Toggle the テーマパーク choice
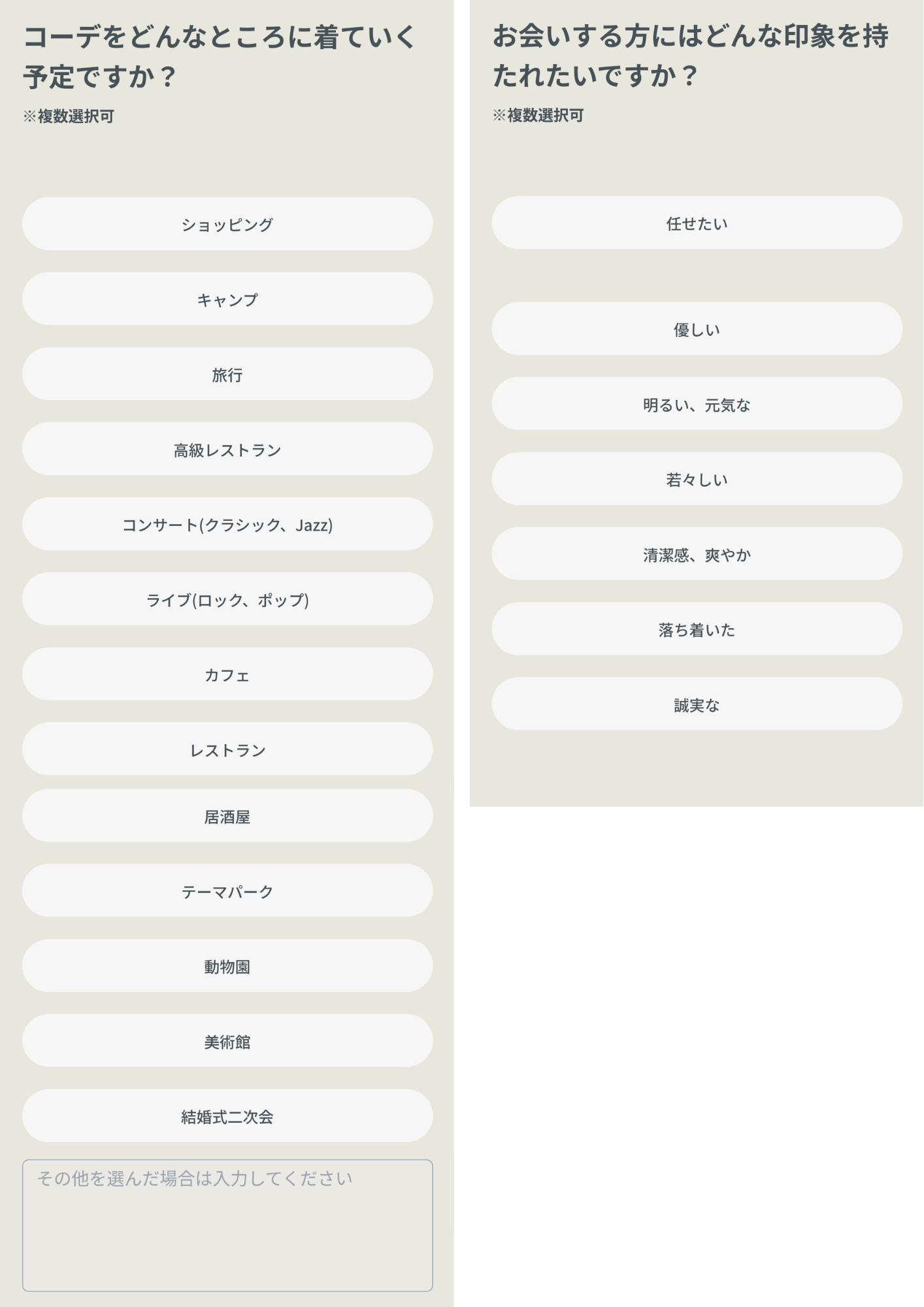Screen dimensions: 924x1307 click(227, 890)
